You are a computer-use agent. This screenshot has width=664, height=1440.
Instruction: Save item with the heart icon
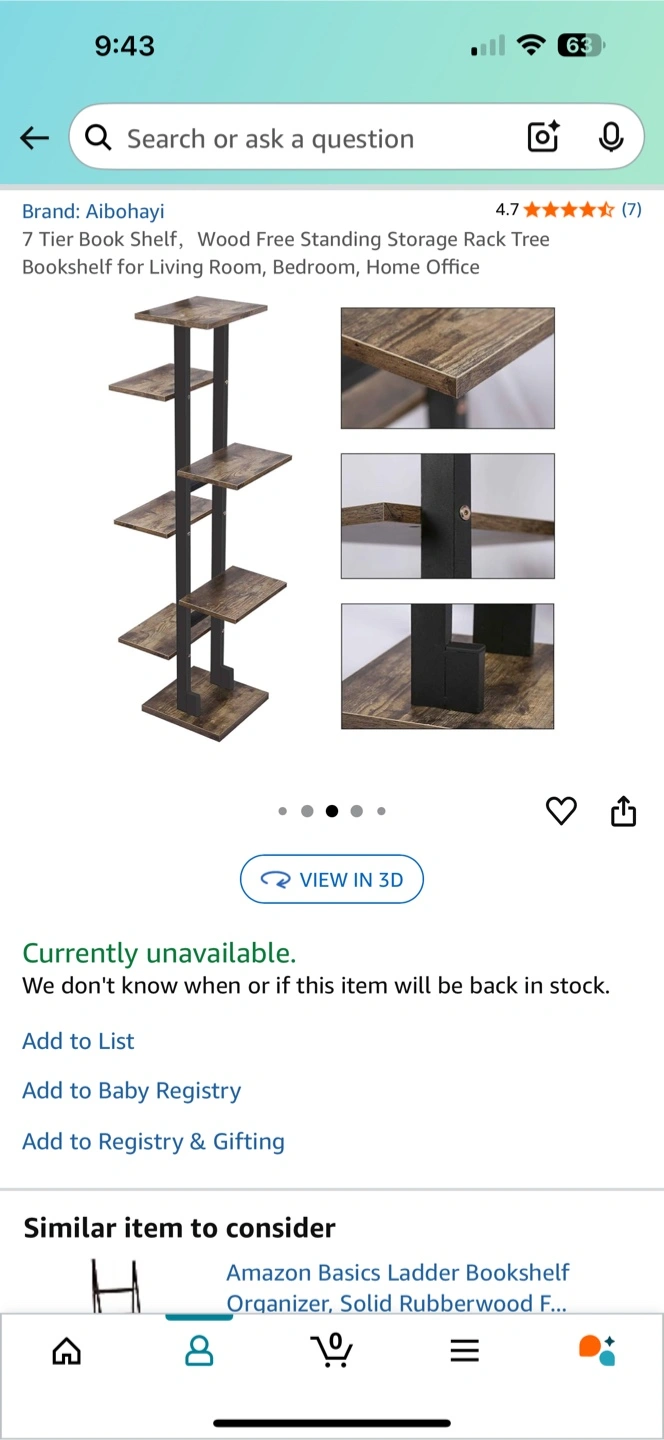561,811
